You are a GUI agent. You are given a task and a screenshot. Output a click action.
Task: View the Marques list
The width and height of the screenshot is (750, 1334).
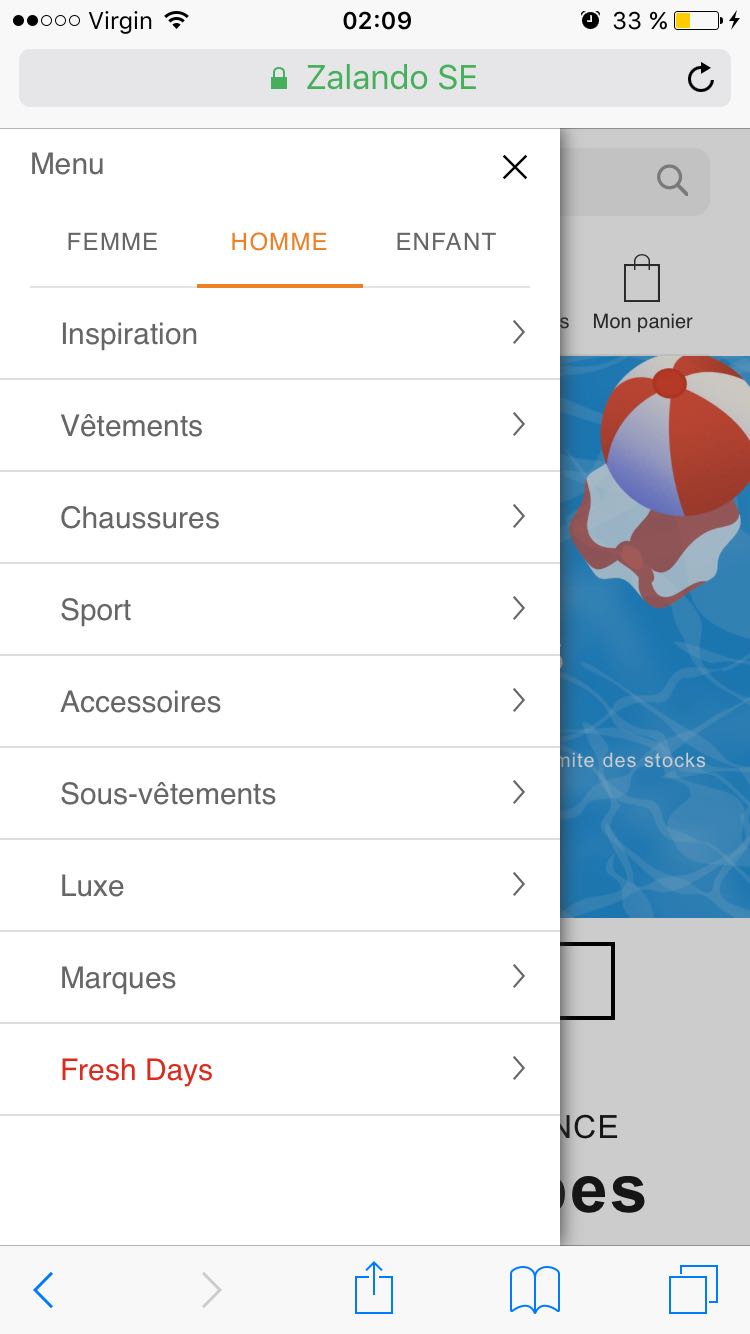280,978
